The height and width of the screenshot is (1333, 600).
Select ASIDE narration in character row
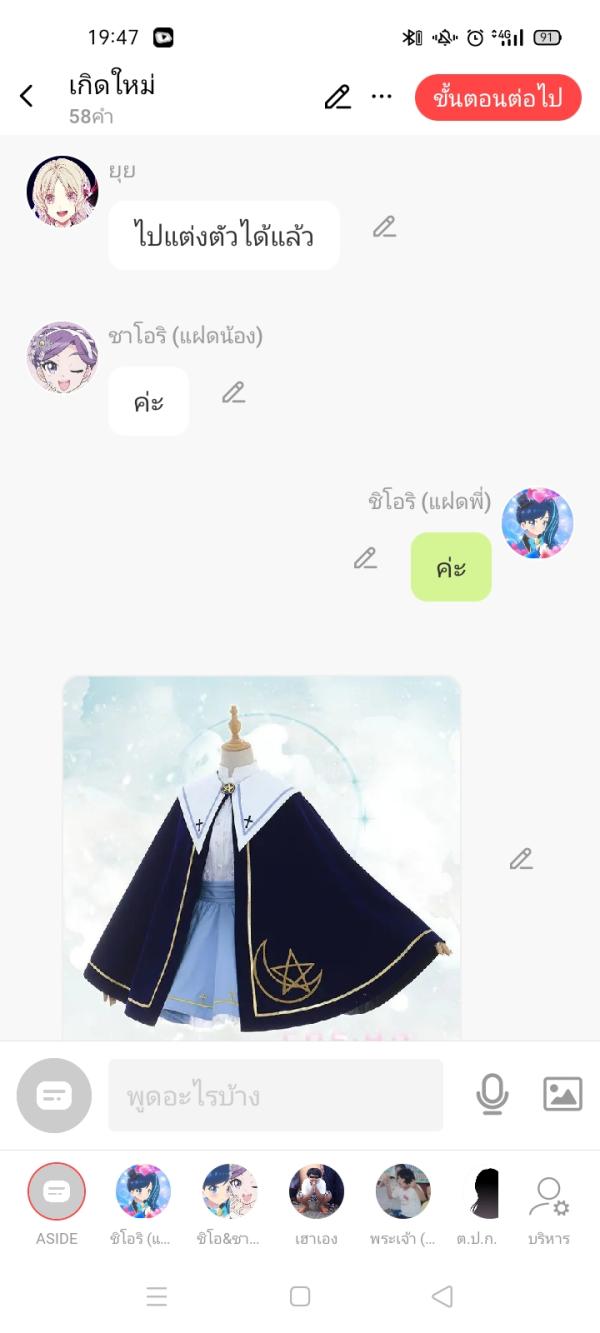click(57, 1192)
